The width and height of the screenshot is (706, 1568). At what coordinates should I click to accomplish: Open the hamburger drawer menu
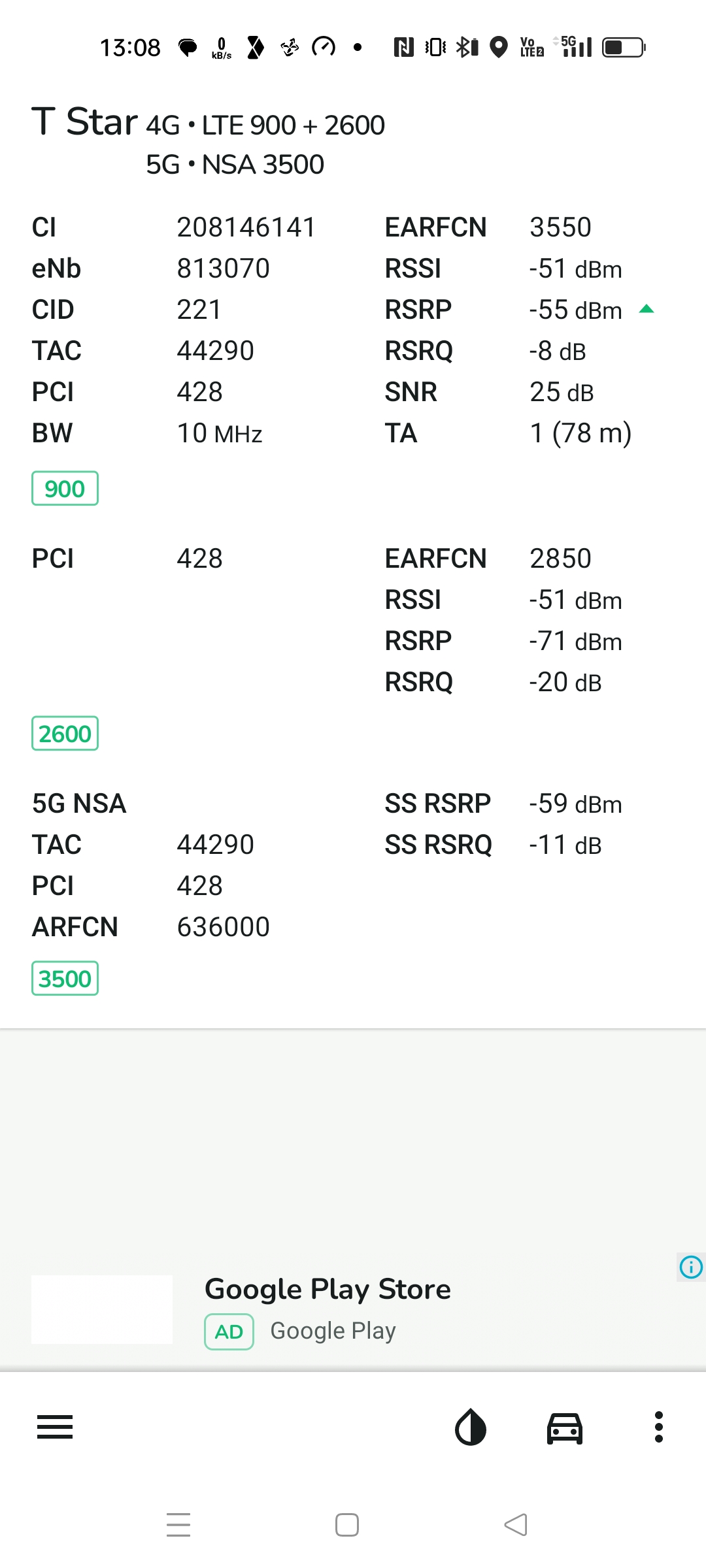[55, 1427]
